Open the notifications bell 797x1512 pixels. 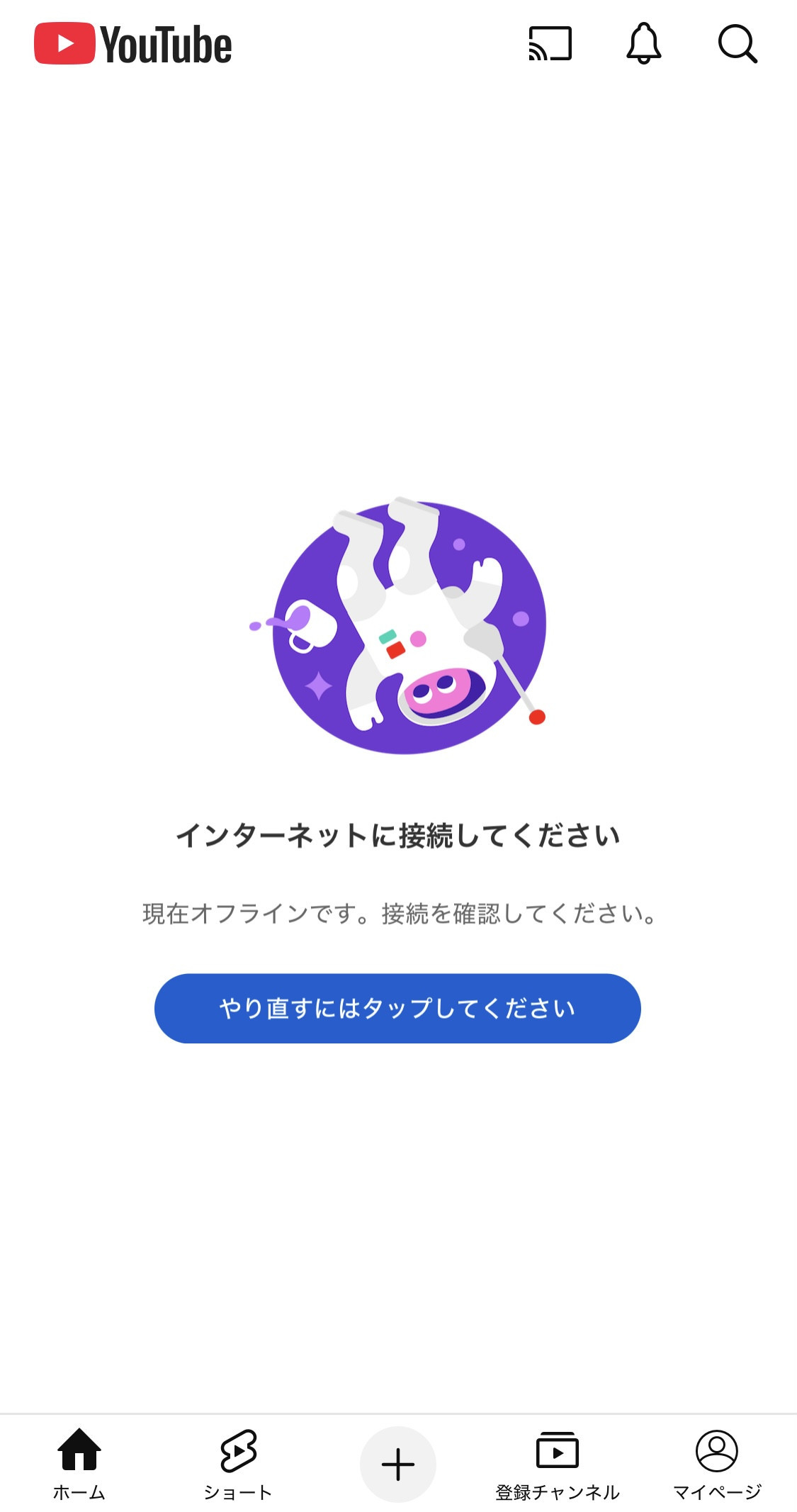click(643, 44)
